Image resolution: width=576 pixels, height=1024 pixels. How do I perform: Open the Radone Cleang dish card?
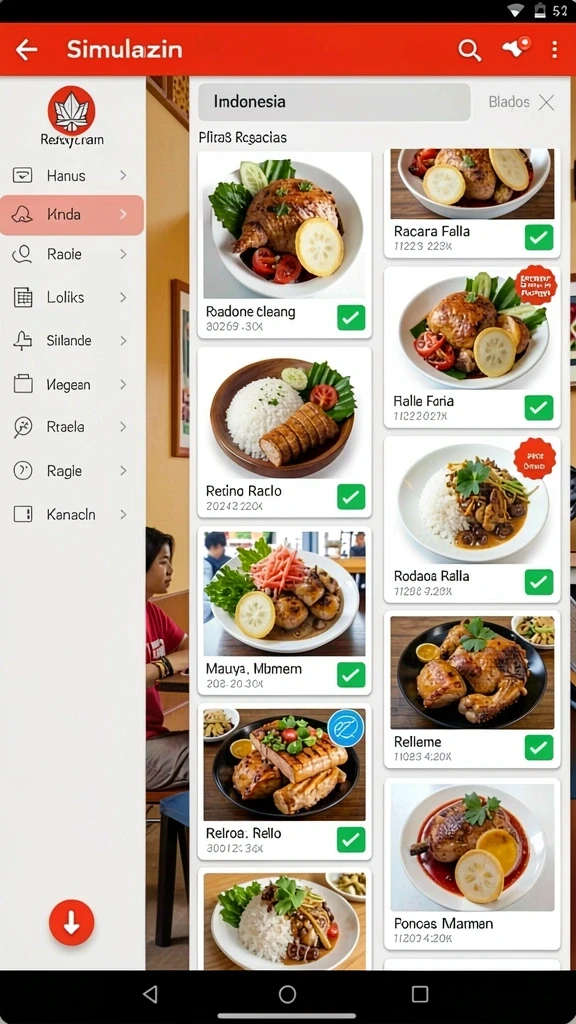point(285,245)
